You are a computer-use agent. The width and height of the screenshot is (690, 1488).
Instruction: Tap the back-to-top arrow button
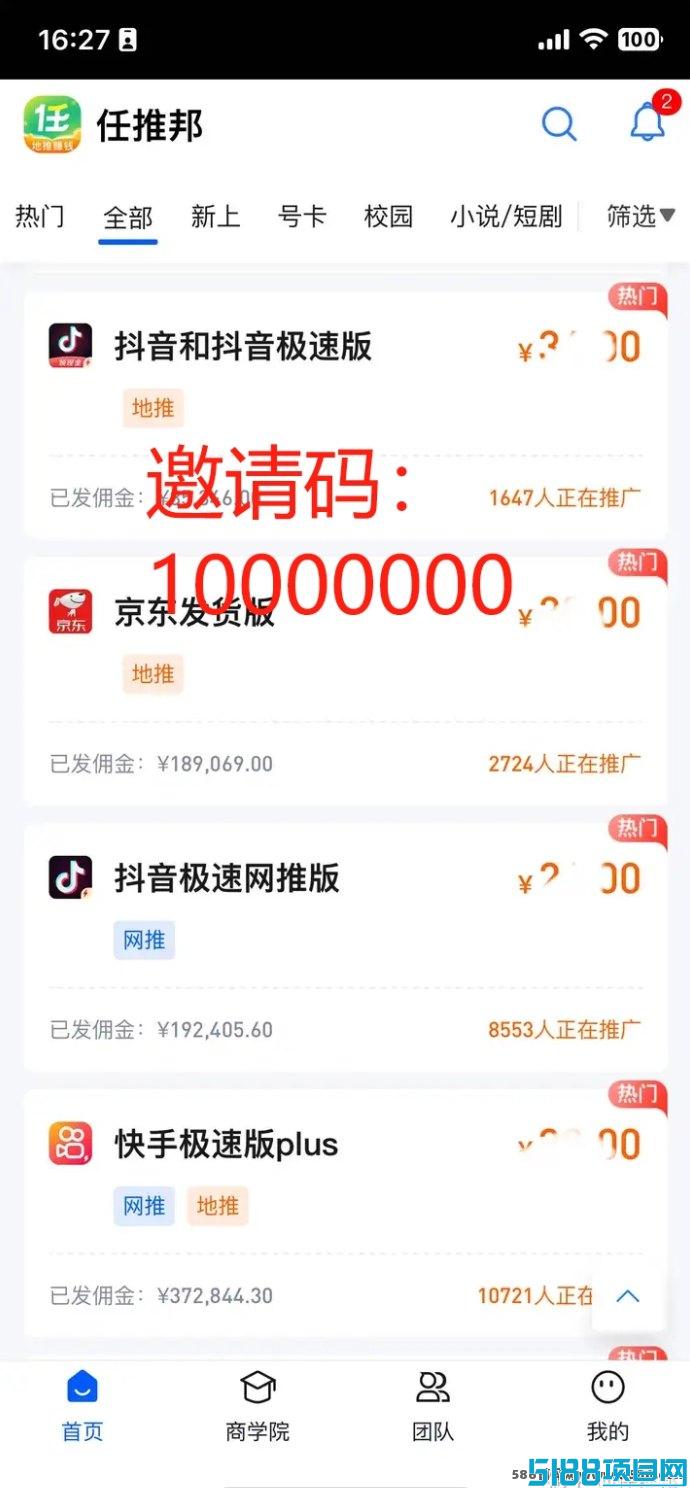628,1296
